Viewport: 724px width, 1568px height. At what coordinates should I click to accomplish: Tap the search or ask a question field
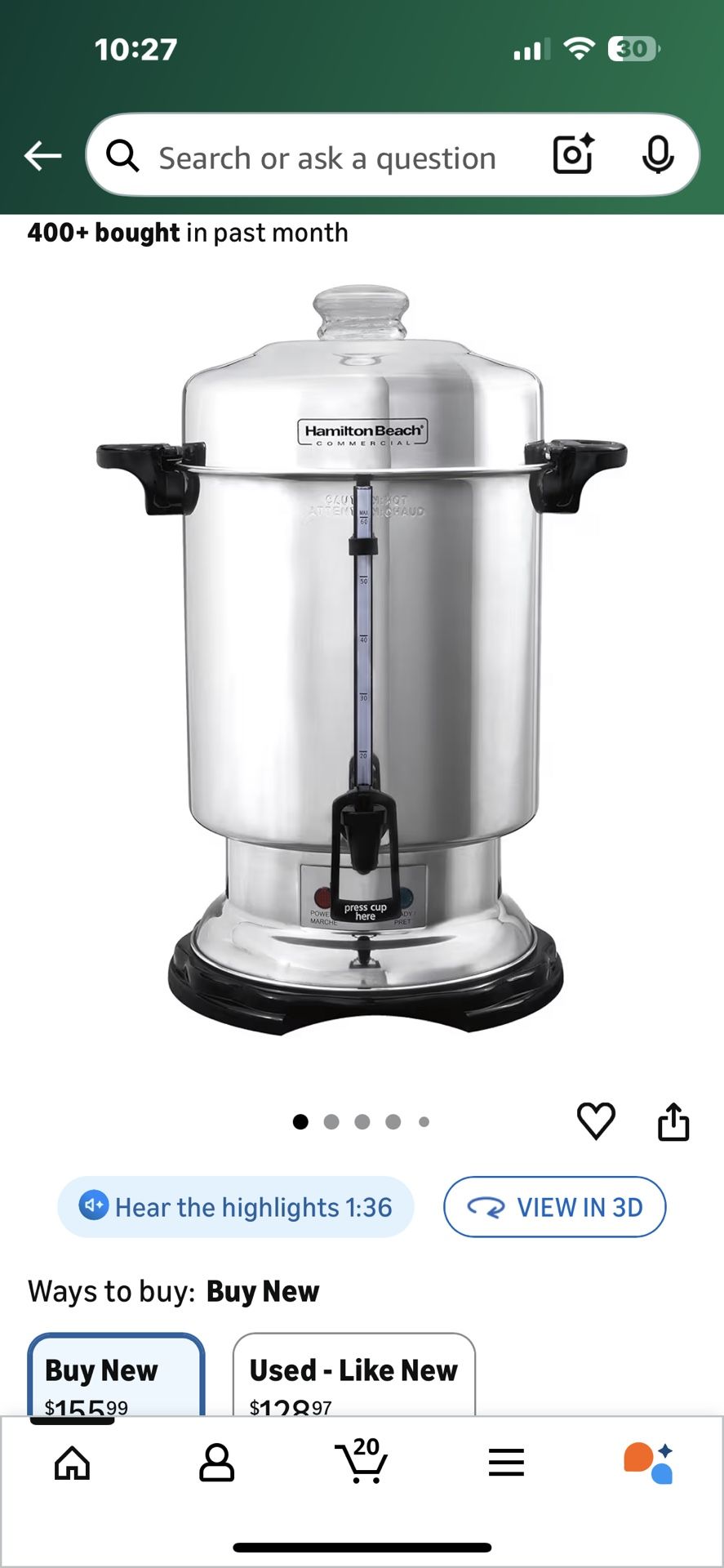326,158
